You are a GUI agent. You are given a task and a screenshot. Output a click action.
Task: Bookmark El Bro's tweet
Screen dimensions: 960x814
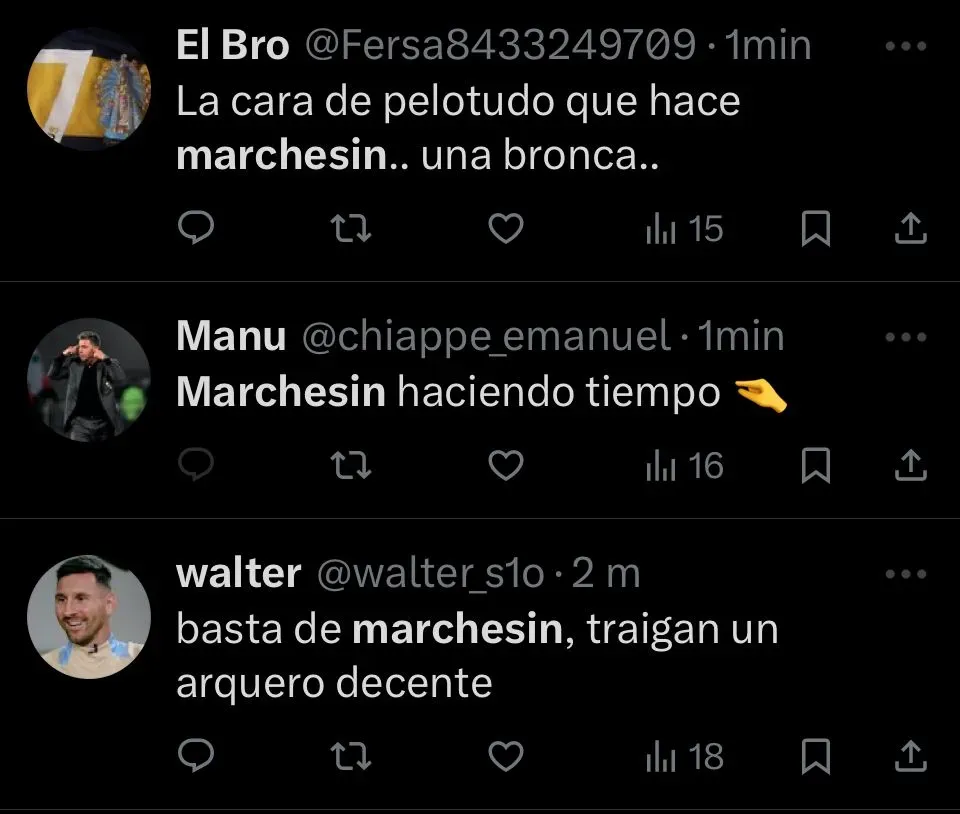[x=817, y=230]
